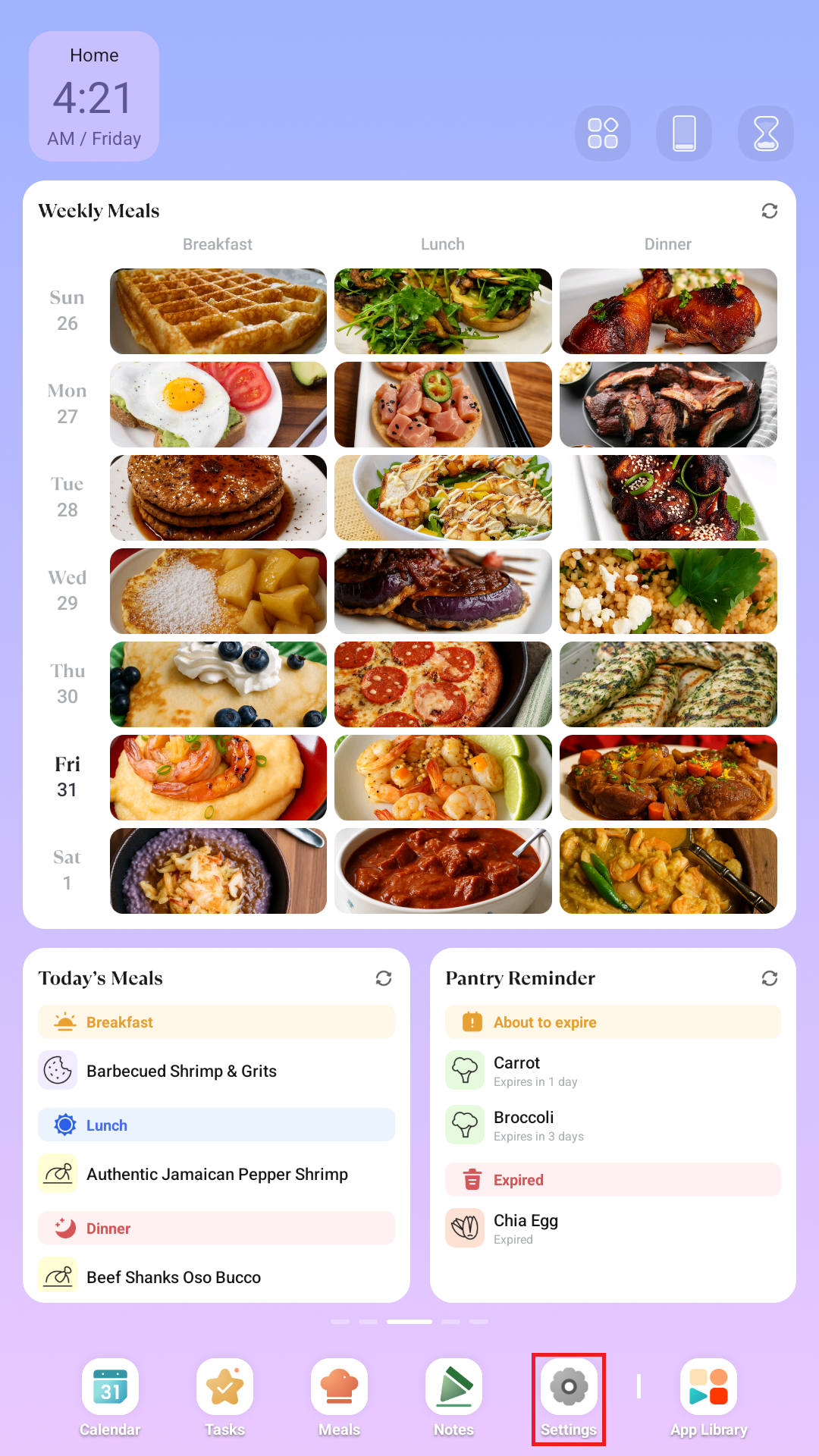
Task: Refresh the Today's Meals widget
Action: point(384,978)
